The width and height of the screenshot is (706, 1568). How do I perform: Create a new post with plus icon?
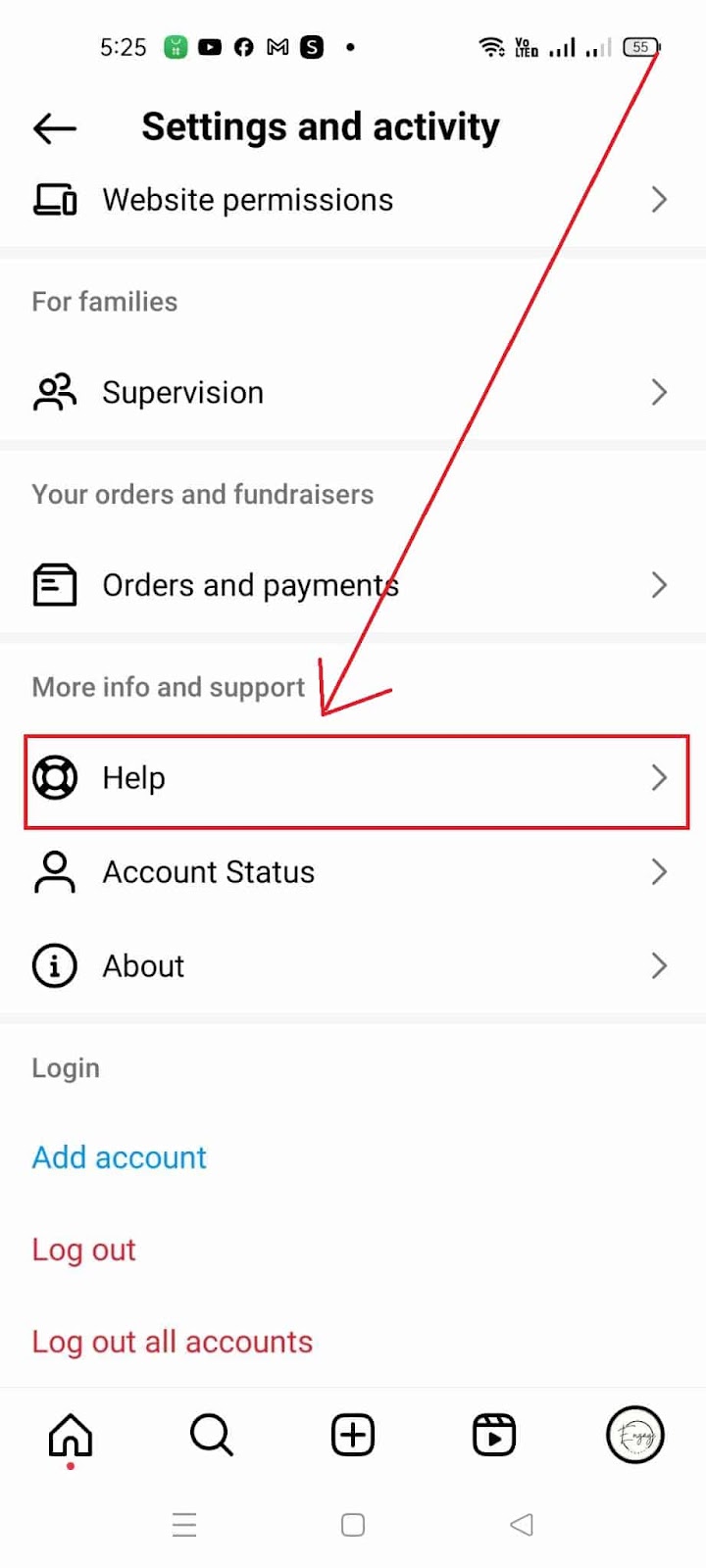(353, 1436)
